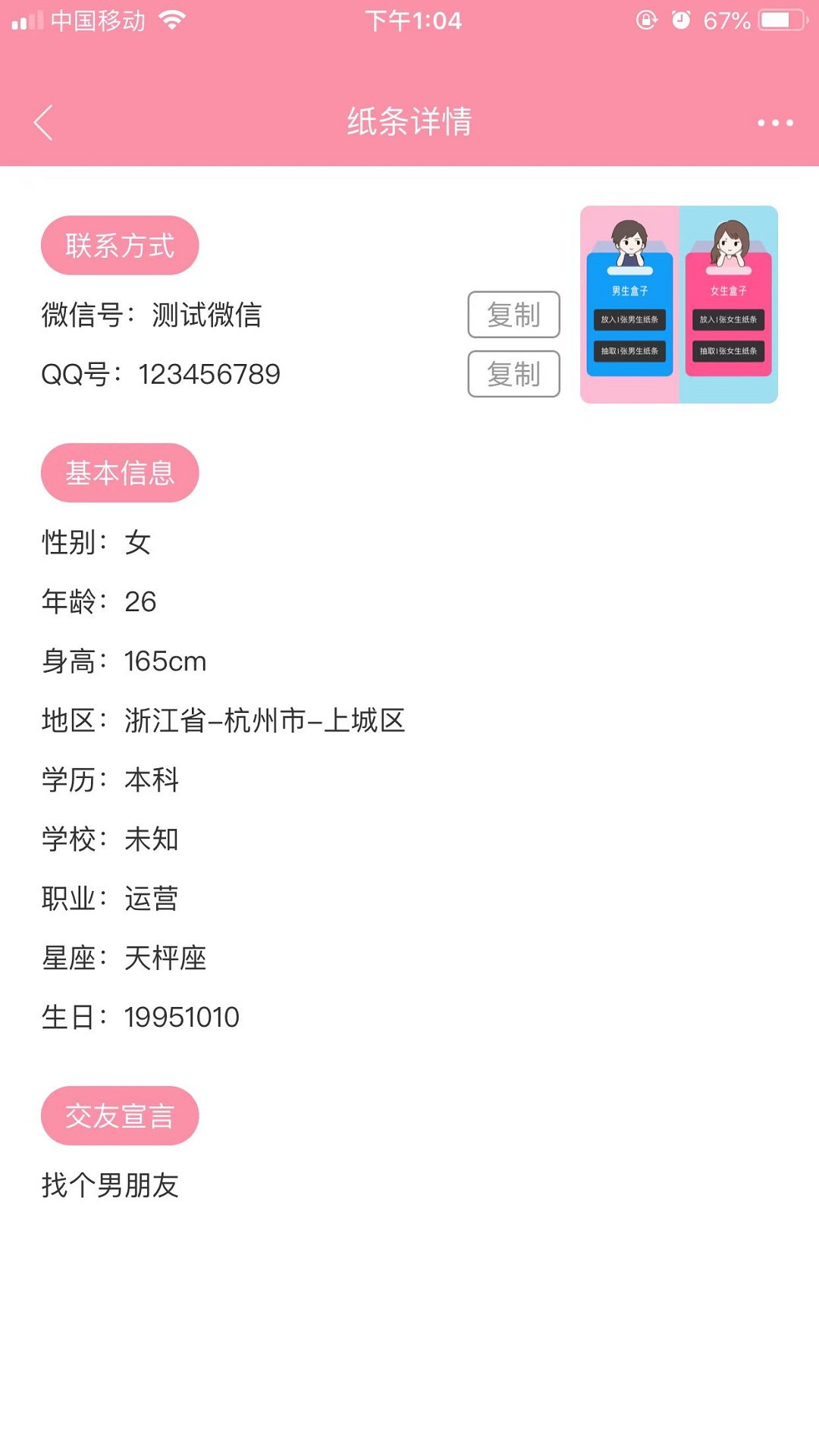Copy the QQ号 with its 复制 button
This screenshot has width=819, height=1456.
tap(513, 374)
